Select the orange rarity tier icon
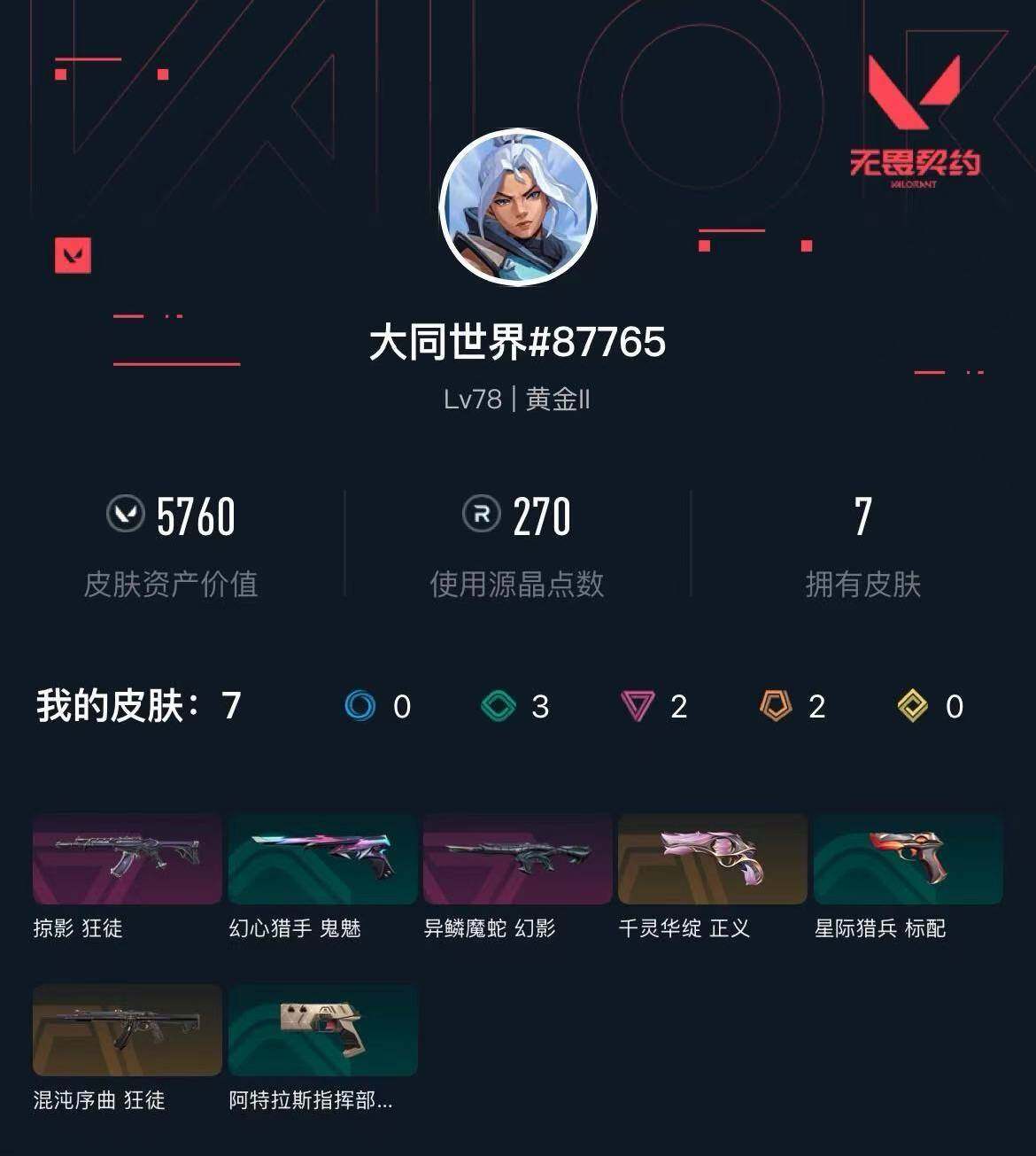The image size is (1036, 1156). (777, 706)
